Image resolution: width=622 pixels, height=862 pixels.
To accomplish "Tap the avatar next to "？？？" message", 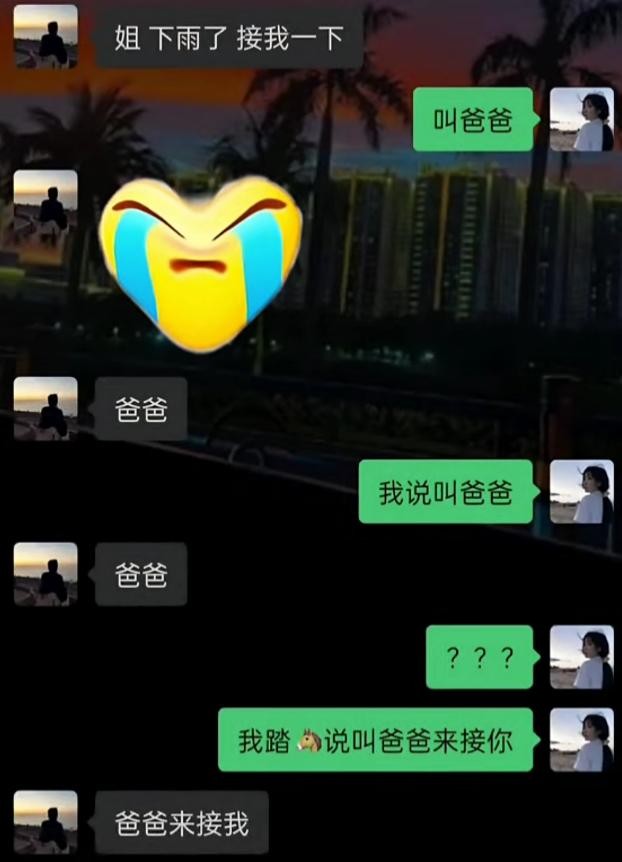I will point(582,657).
